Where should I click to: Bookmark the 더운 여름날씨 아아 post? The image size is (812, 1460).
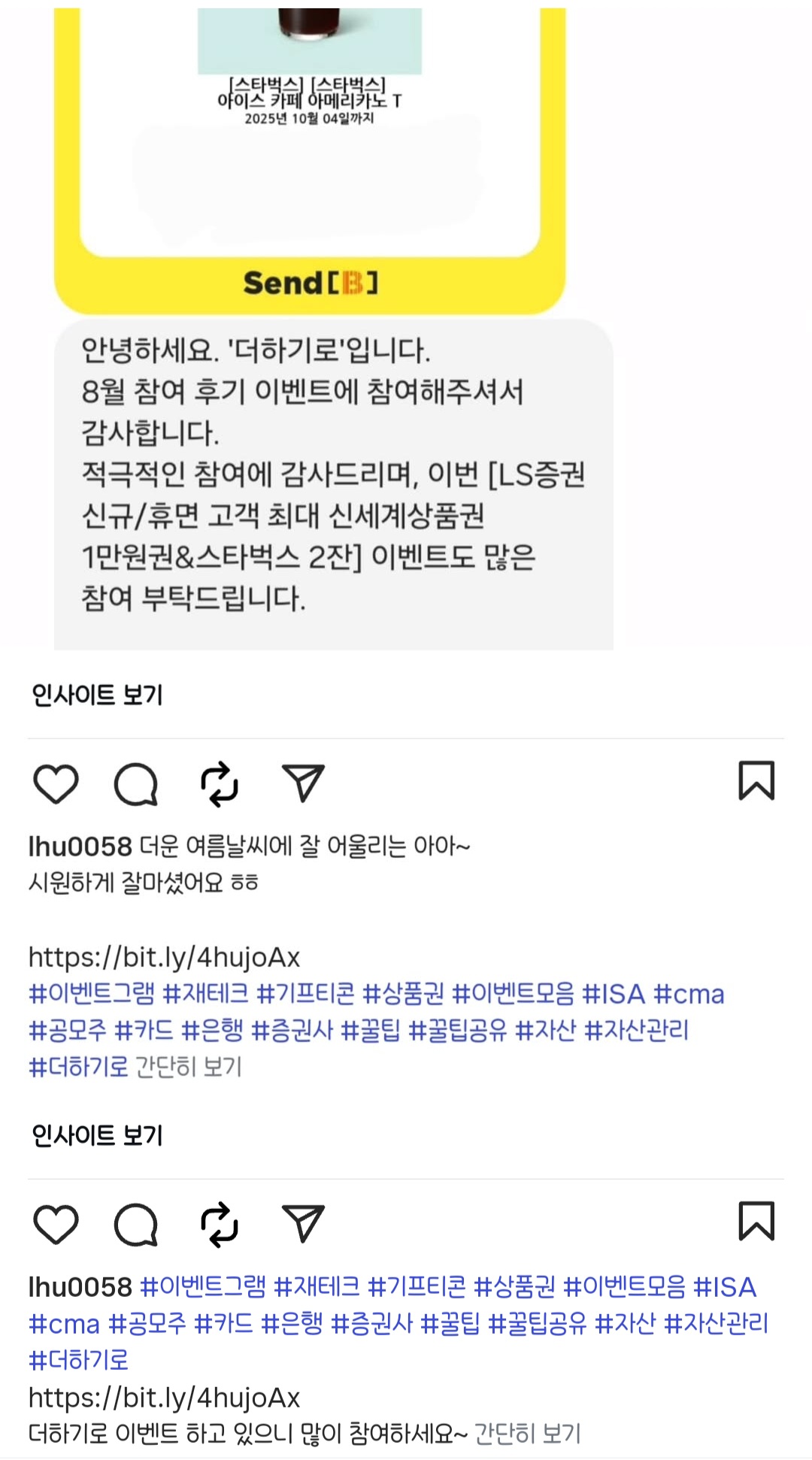[x=756, y=781]
